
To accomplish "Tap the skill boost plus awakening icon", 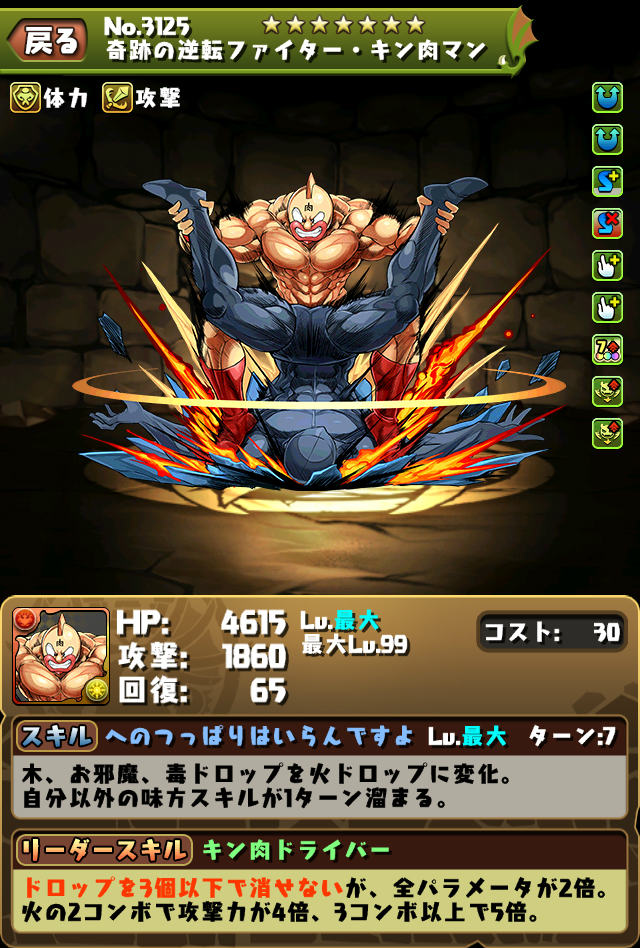I will pyautogui.click(x=607, y=181).
